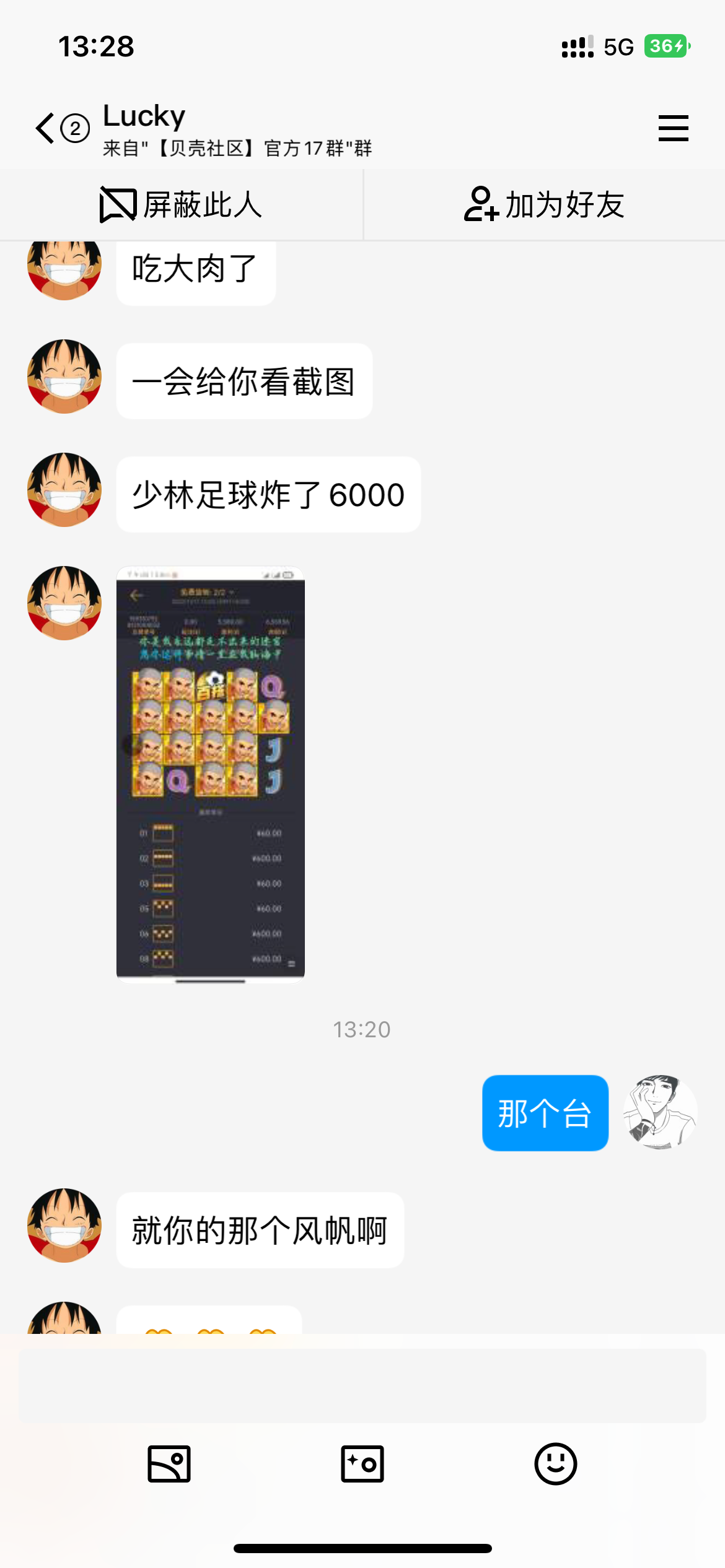The width and height of the screenshot is (725, 1568).
Task: Add Lucky as friend via 加为好友
Action: [544, 205]
